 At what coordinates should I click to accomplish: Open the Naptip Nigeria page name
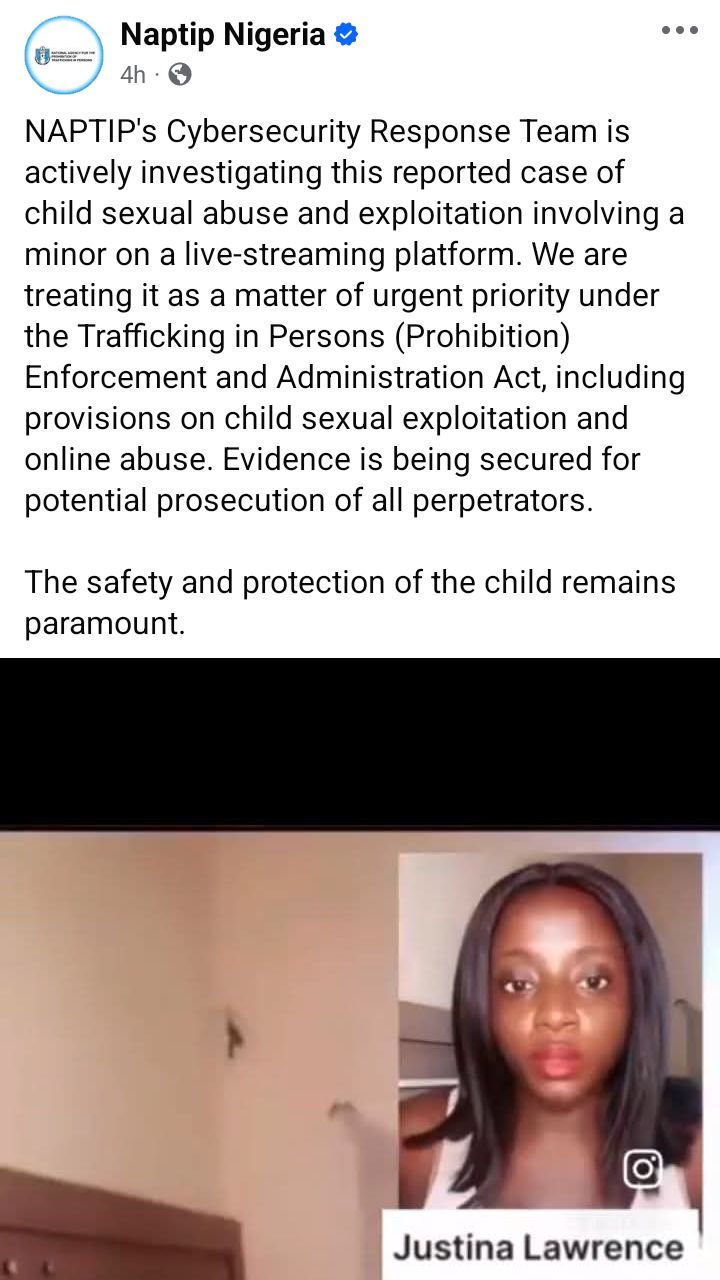point(222,35)
